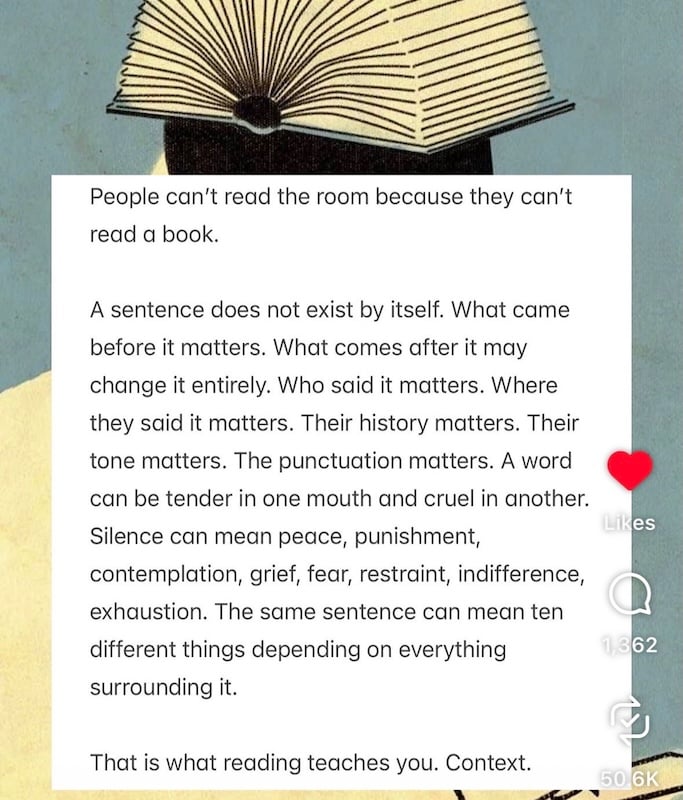Repost this post using the arrows icon

630,721
